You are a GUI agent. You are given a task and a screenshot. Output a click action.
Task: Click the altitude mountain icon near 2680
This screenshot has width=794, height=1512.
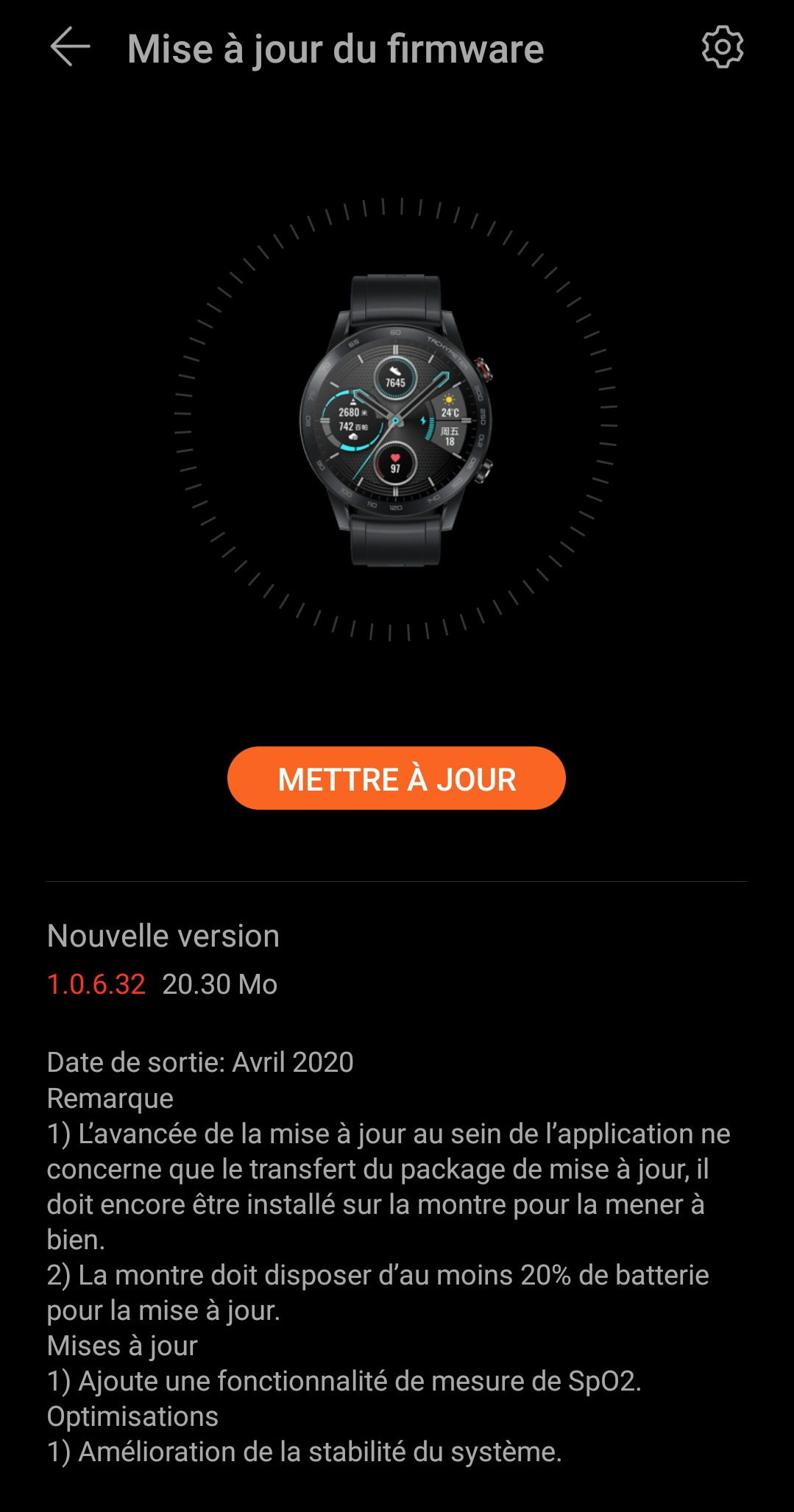[x=352, y=400]
